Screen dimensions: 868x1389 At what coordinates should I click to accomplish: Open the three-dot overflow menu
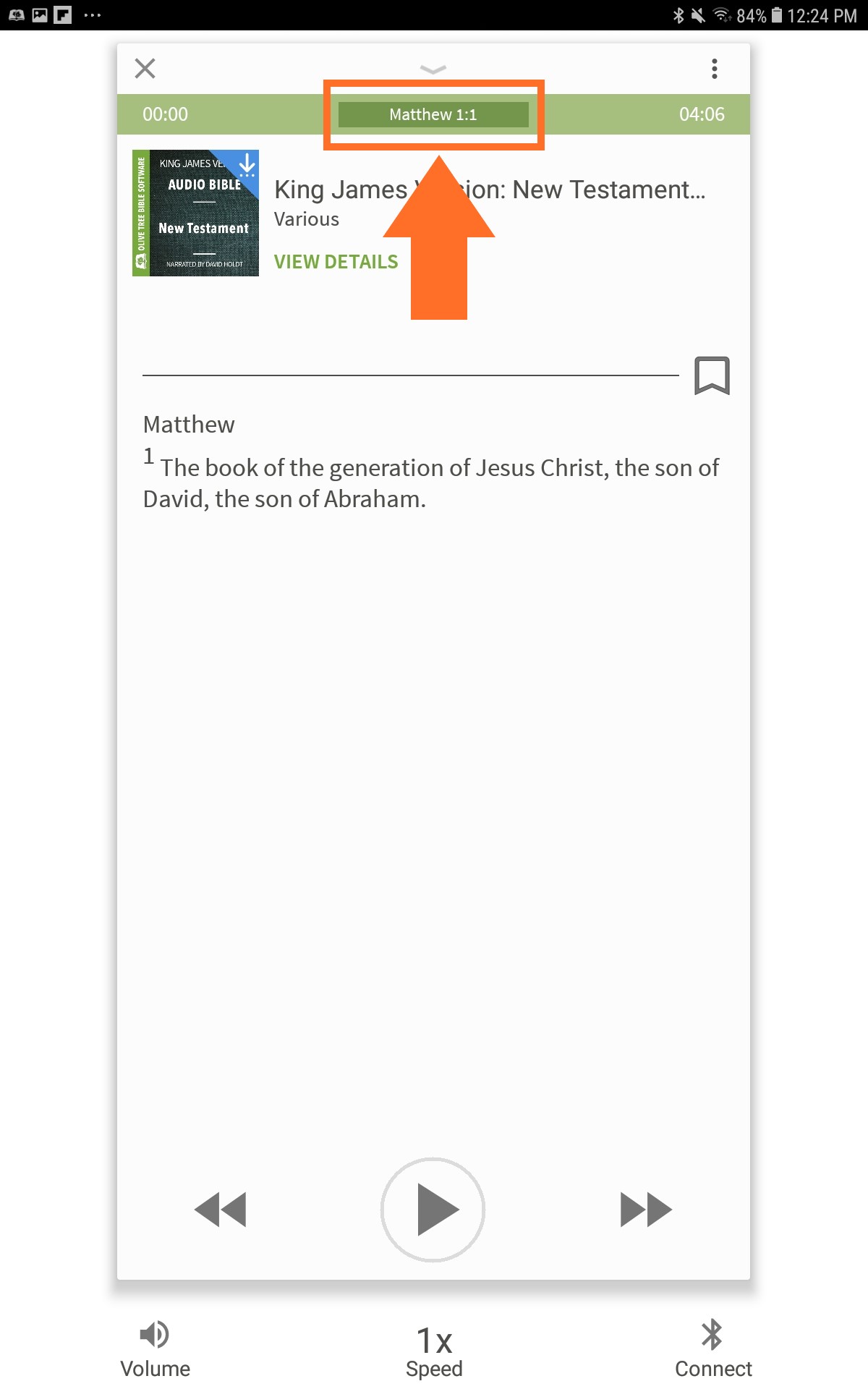pos(714,69)
